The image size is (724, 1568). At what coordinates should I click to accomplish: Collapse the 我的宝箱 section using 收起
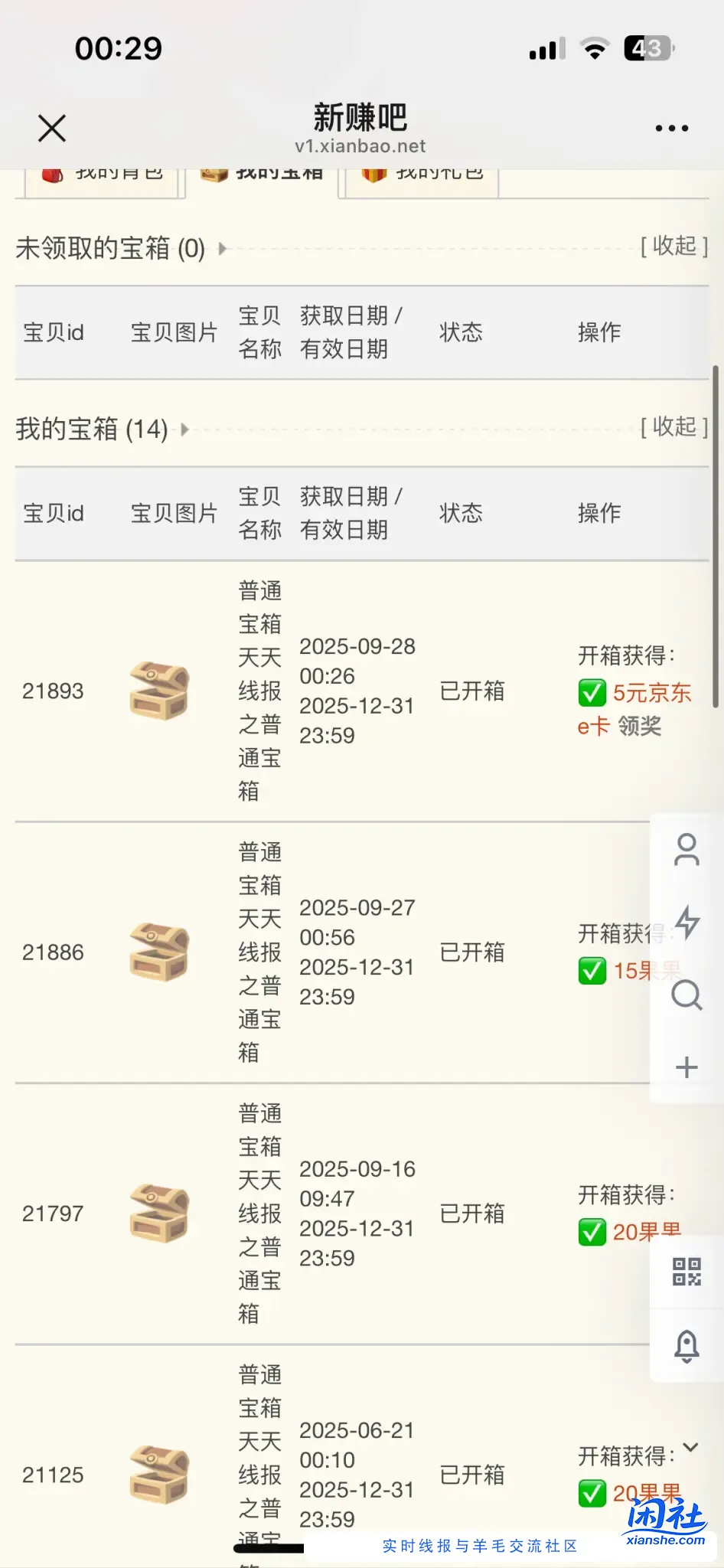coord(673,427)
